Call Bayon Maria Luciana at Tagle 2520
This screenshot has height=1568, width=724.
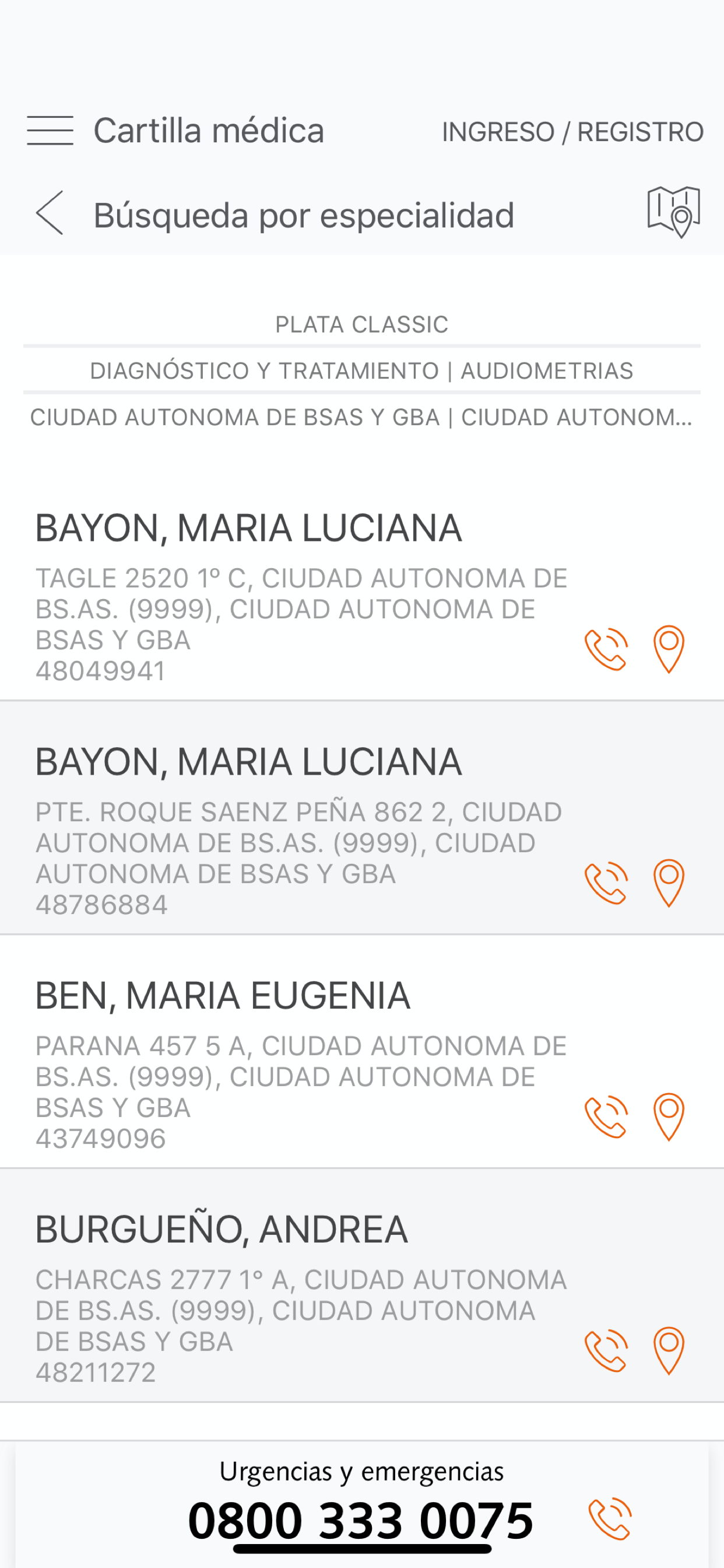coord(606,649)
